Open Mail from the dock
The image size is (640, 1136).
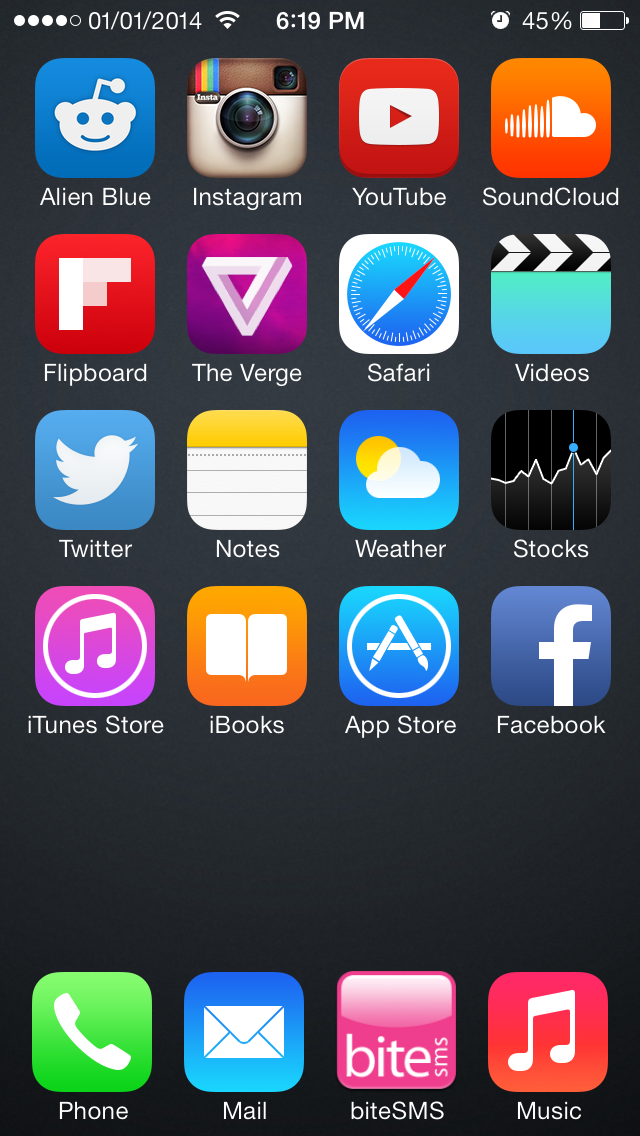[x=244, y=1032]
